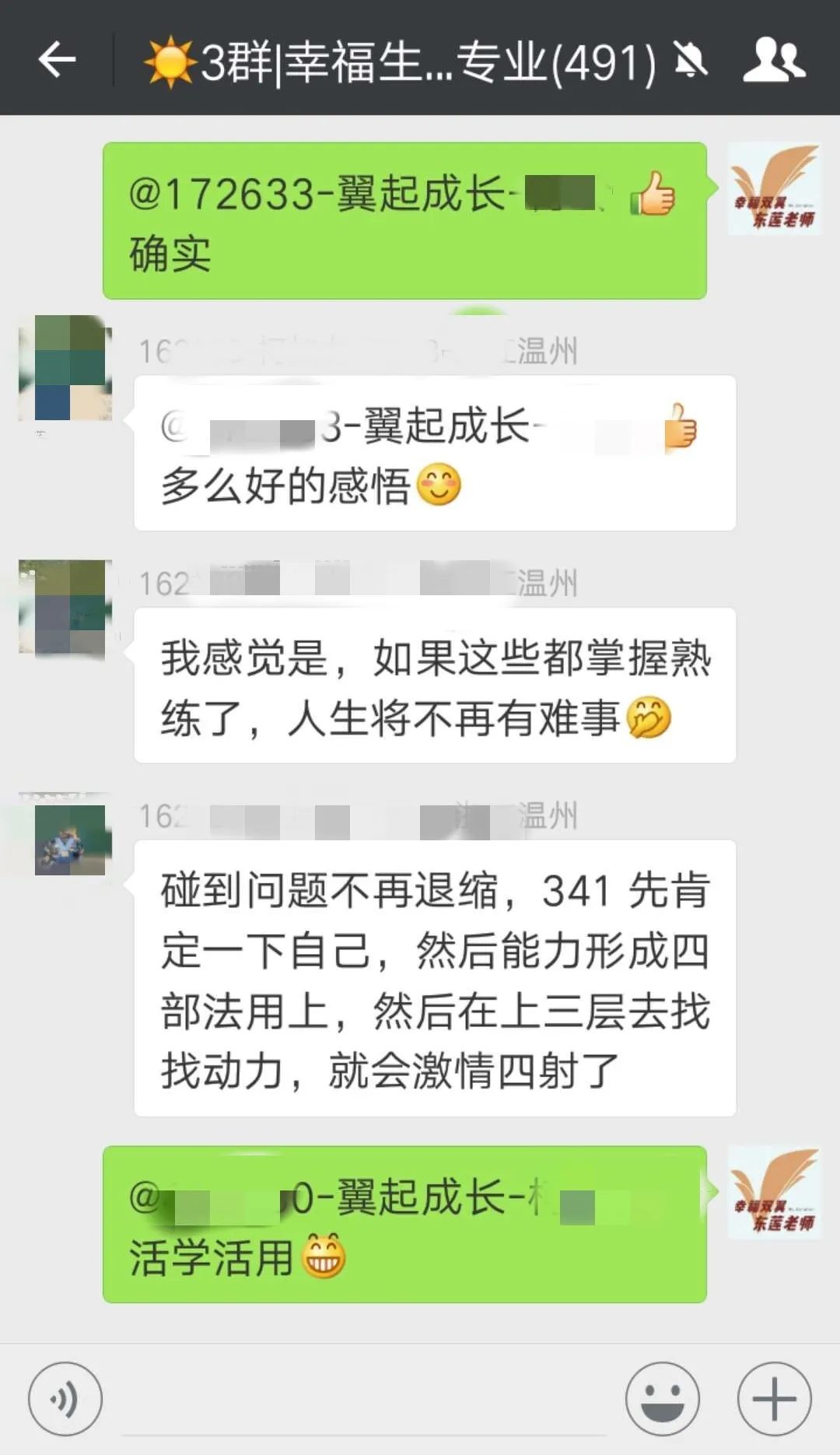Open the avatar beside 活学活用 message
840x1455 pixels.
click(x=774, y=1193)
